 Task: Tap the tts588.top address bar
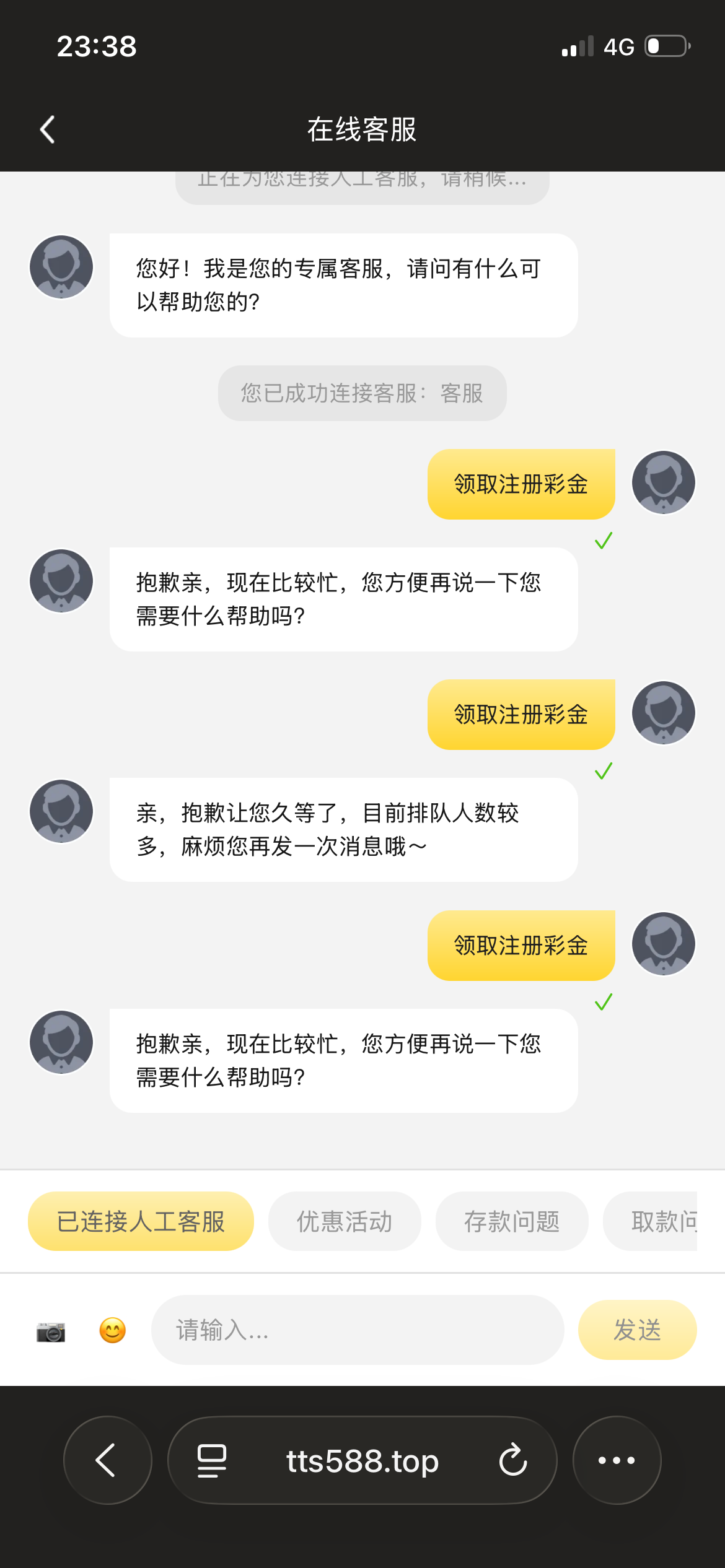[362, 1460]
